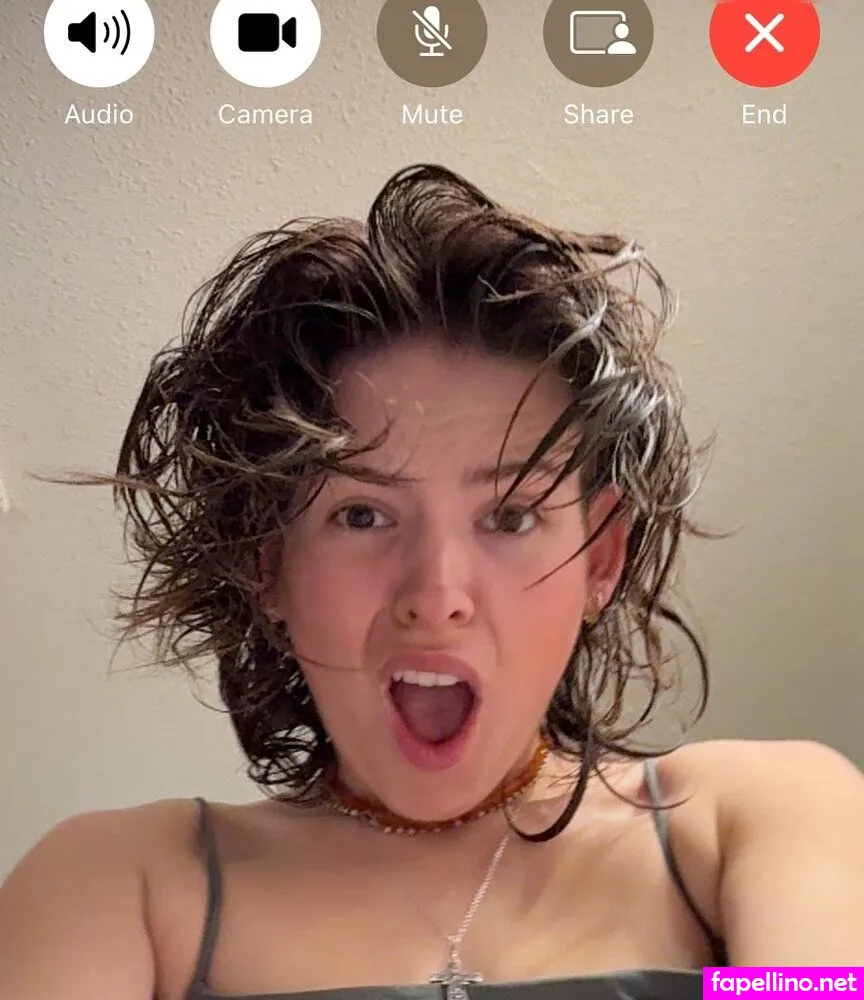Open the Share screen option
The width and height of the screenshot is (864, 1000).
click(598, 34)
